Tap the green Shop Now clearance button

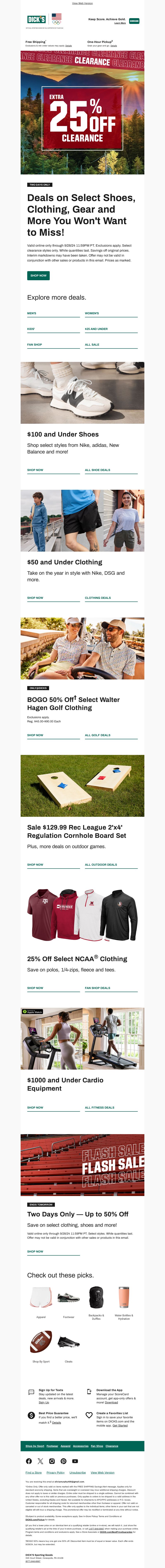(38, 275)
